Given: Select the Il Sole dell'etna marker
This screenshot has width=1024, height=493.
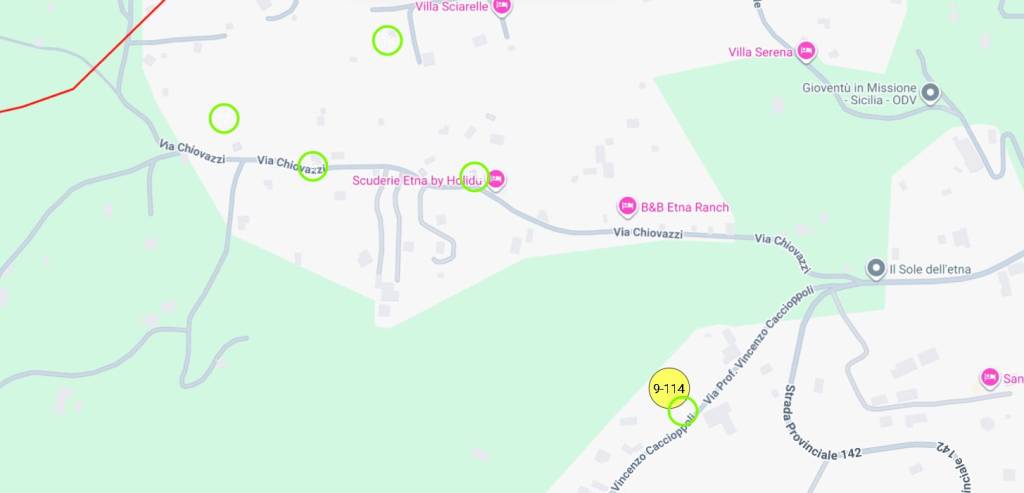Looking at the screenshot, I should (876, 268).
